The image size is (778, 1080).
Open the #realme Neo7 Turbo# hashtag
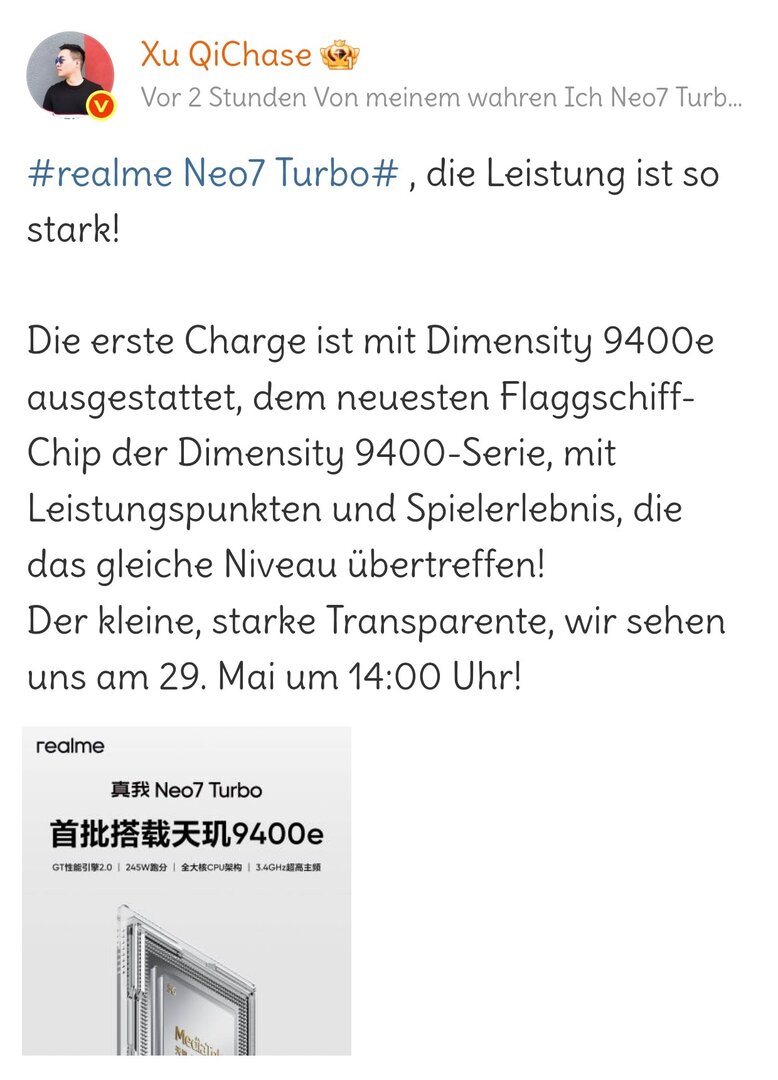pos(213,174)
